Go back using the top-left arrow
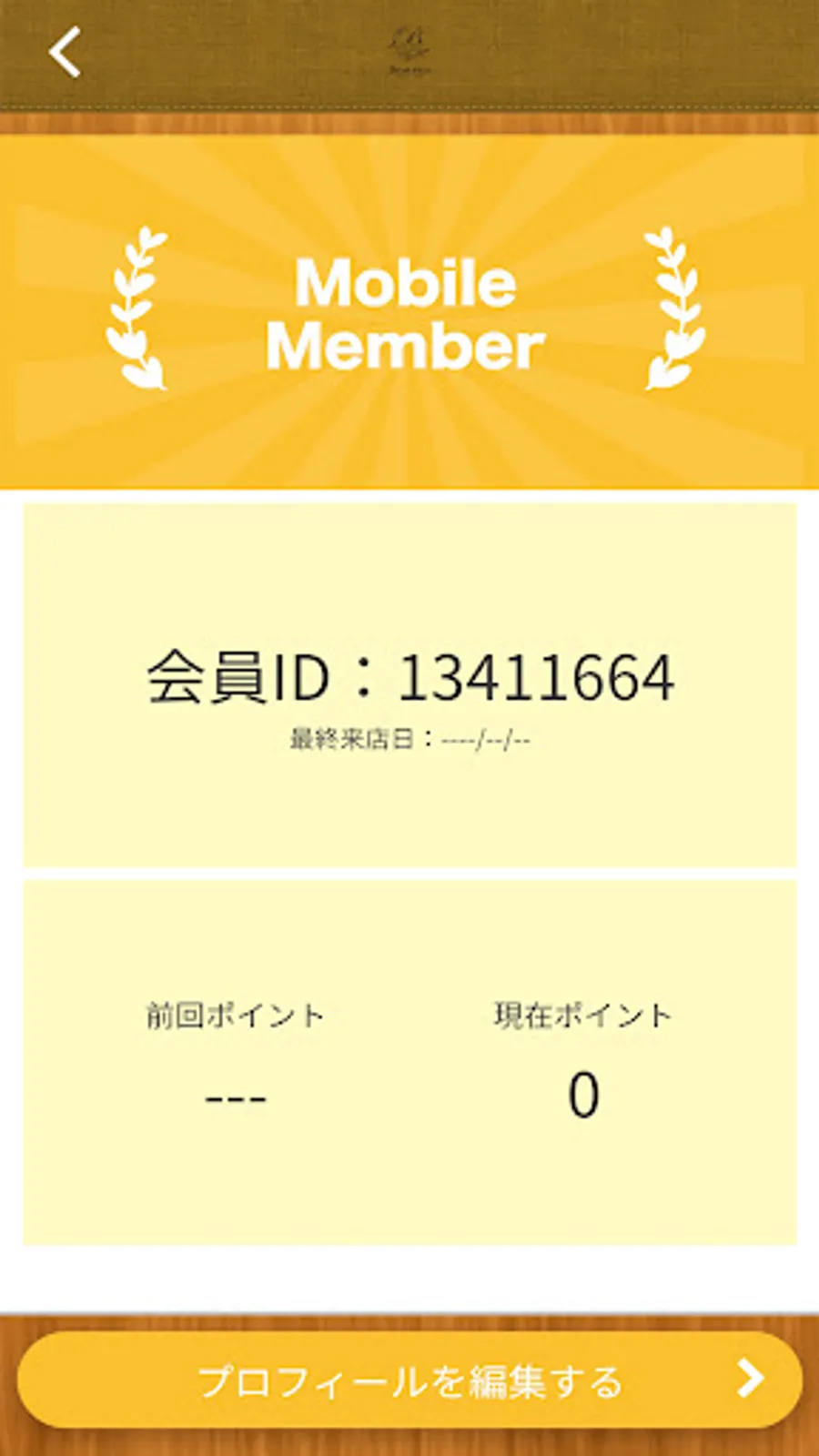This screenshot has width=819, height=1456. 65,52
